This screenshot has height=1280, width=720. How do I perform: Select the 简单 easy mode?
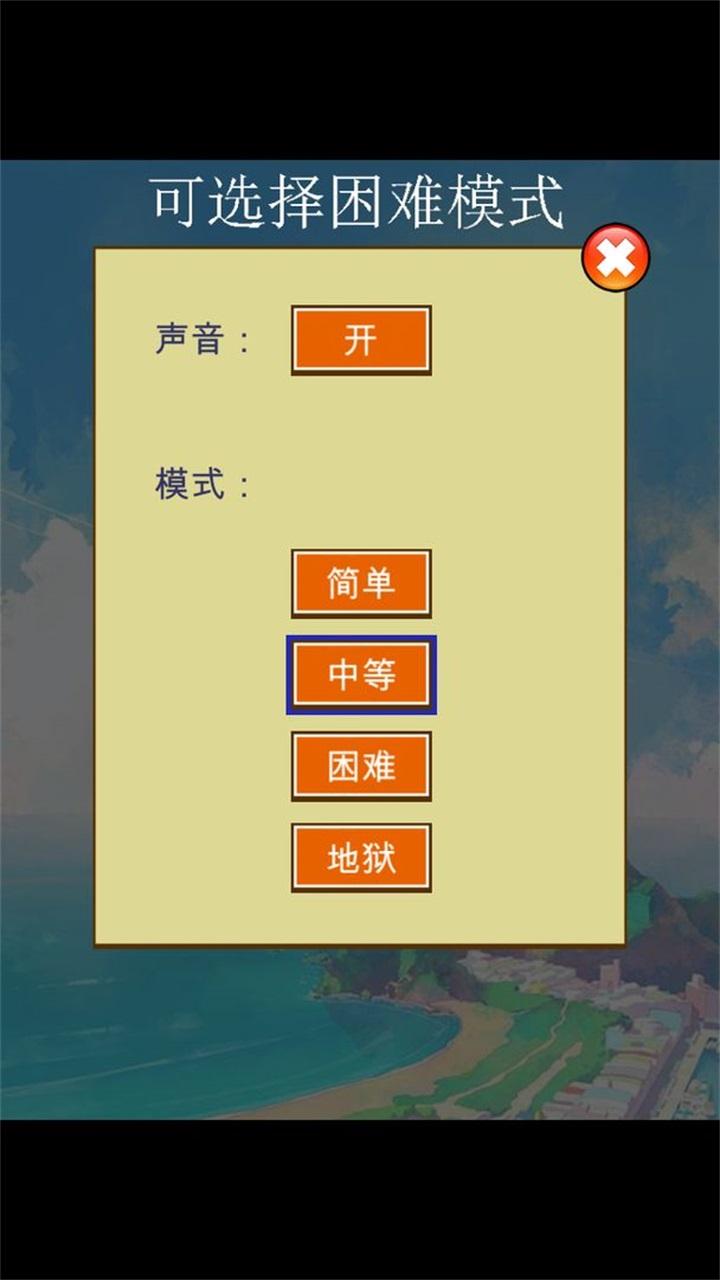point(361,582)
